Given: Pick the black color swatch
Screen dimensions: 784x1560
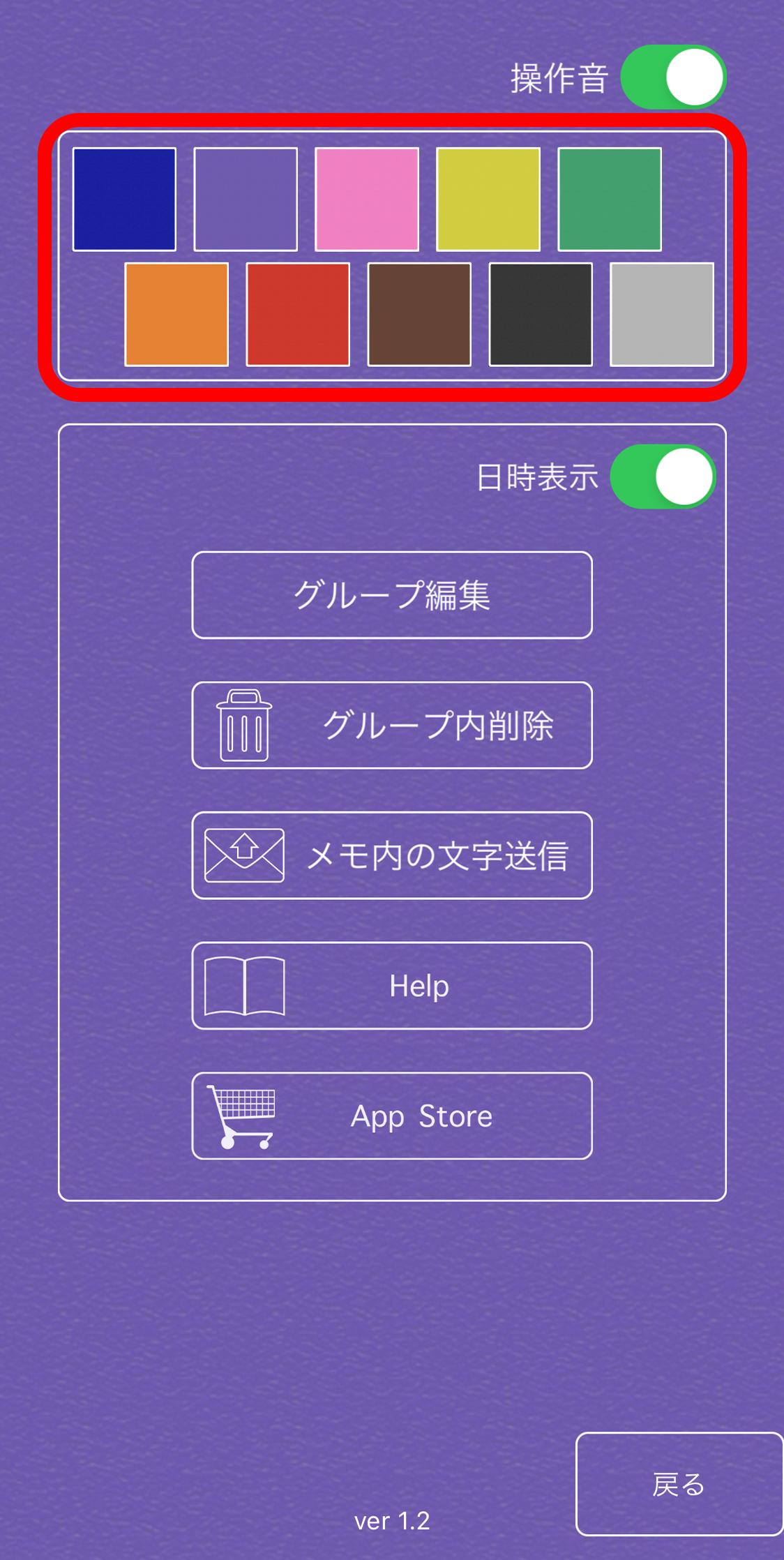Looking at the screenshot, I should click(x=541, y=314).
